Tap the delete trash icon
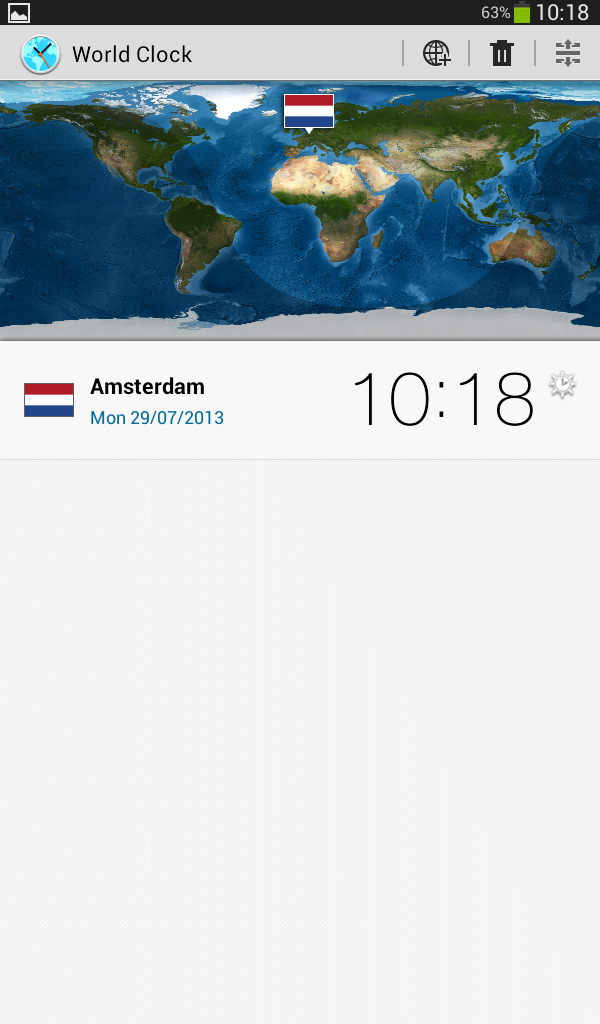 pyautogui.click(x=502, y=54)
